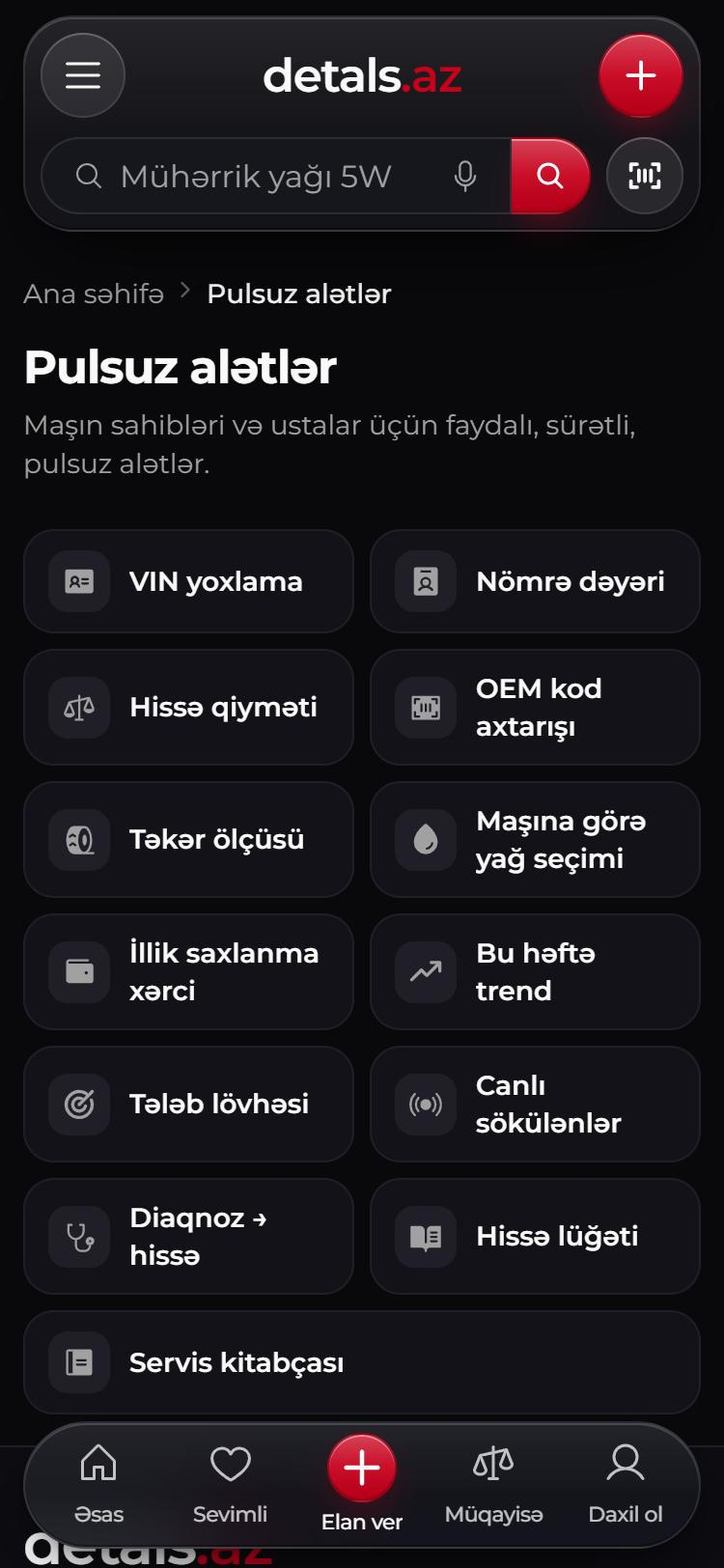Tap the red plus button in header

641,75
